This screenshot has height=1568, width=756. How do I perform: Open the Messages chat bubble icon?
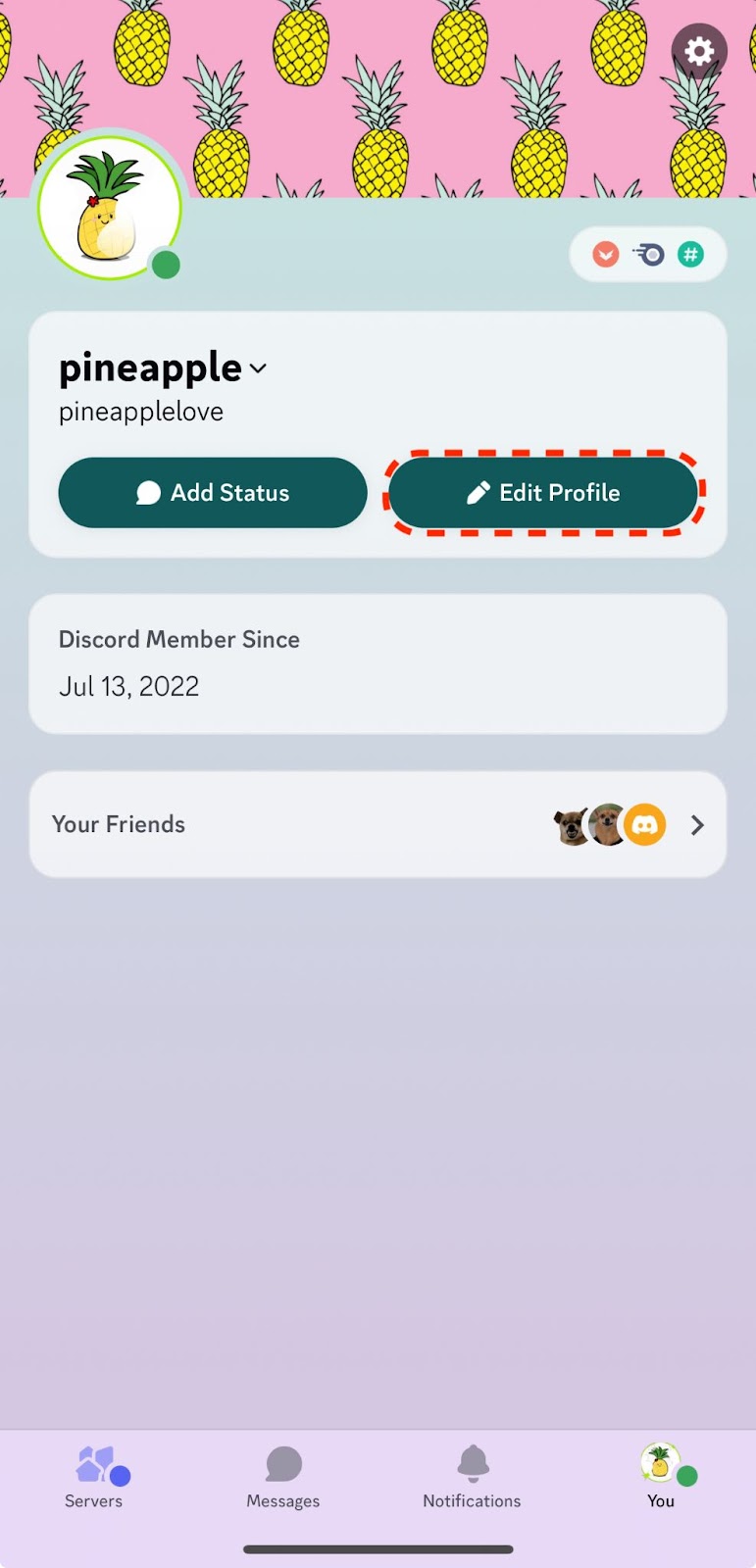[282, 1464]
